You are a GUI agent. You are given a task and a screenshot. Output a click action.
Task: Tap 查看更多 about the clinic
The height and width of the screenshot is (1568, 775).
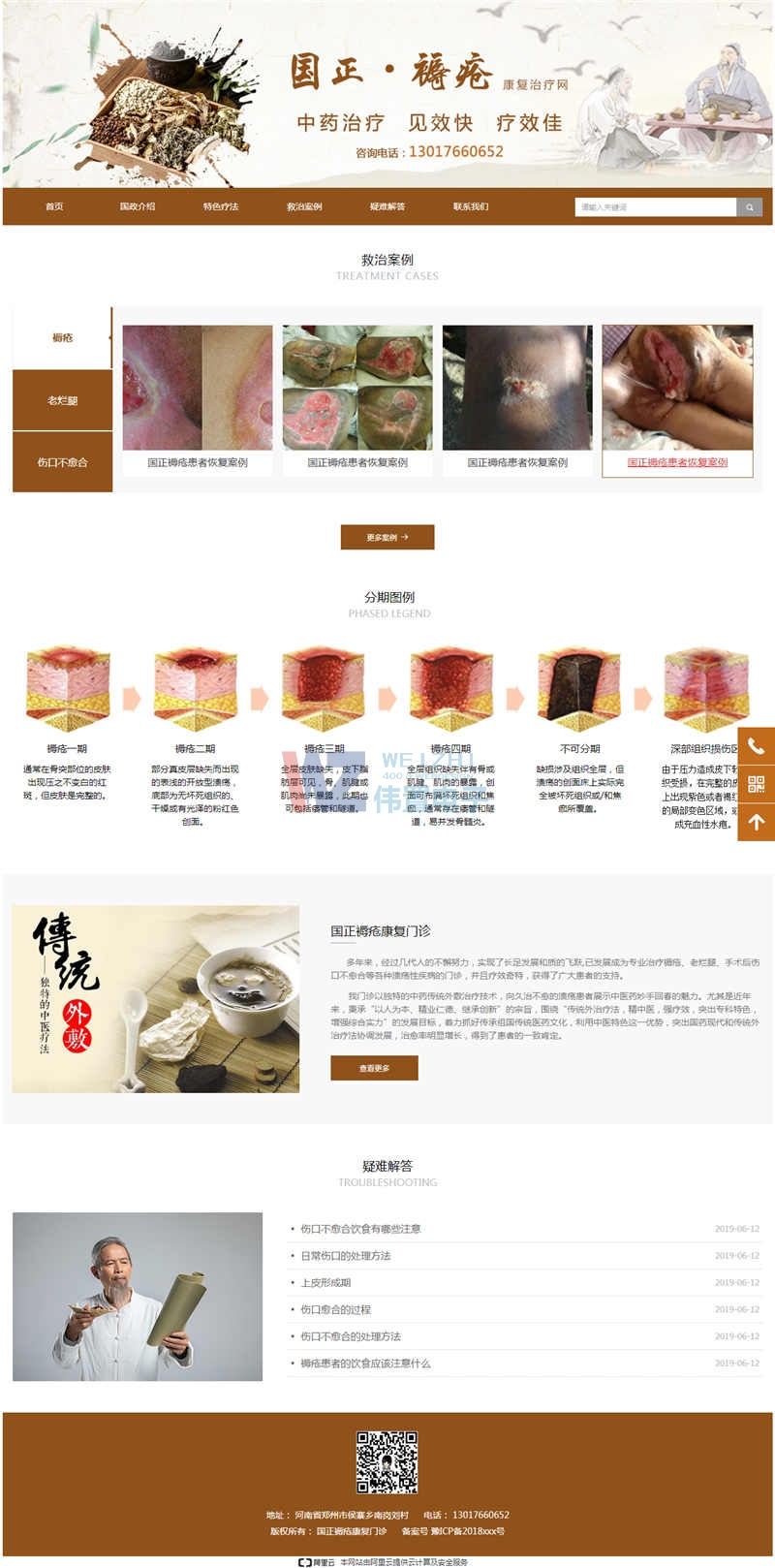[x=374, y=1068]
